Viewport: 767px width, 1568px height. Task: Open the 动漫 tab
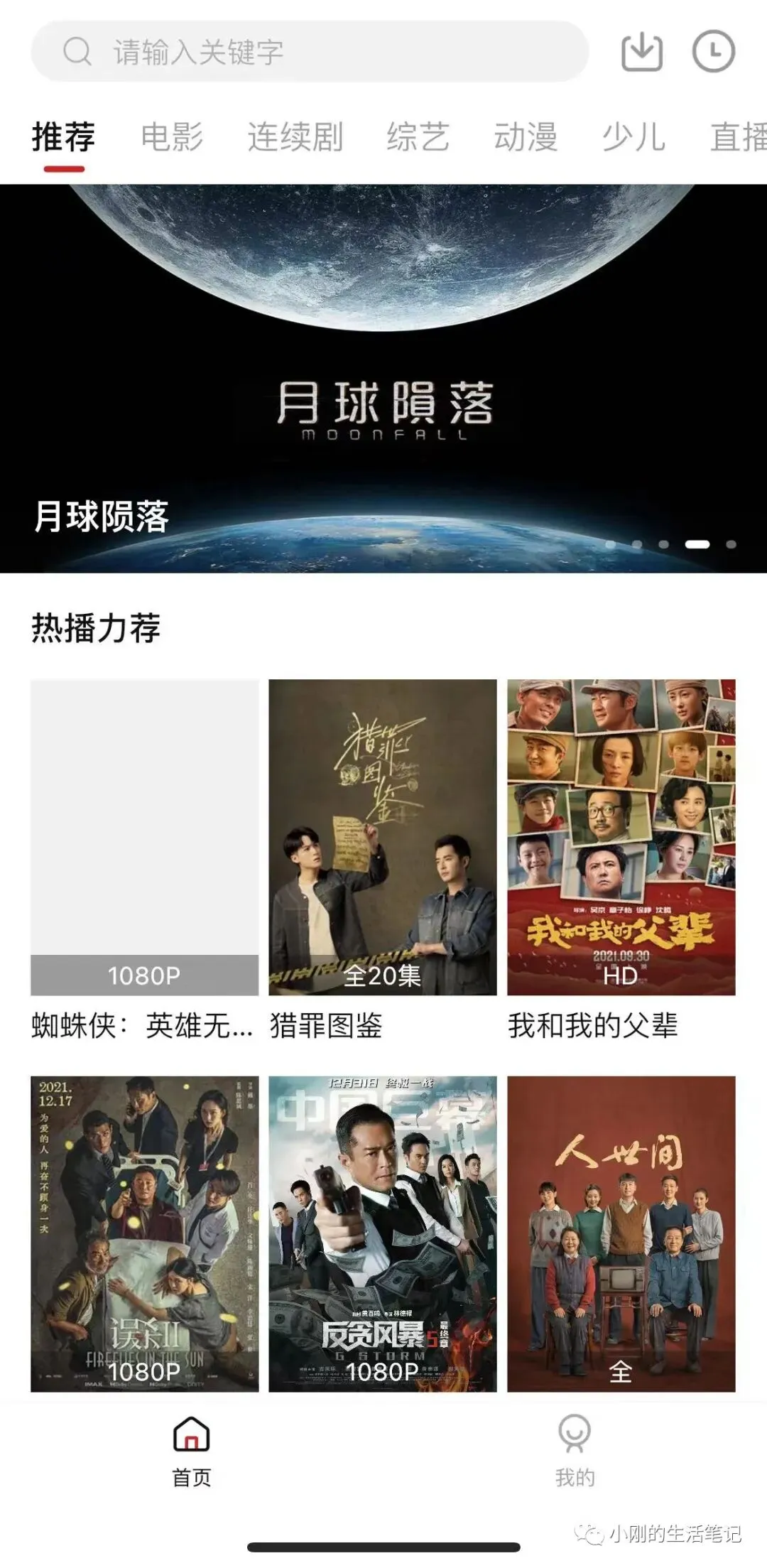tap(526, 137)
